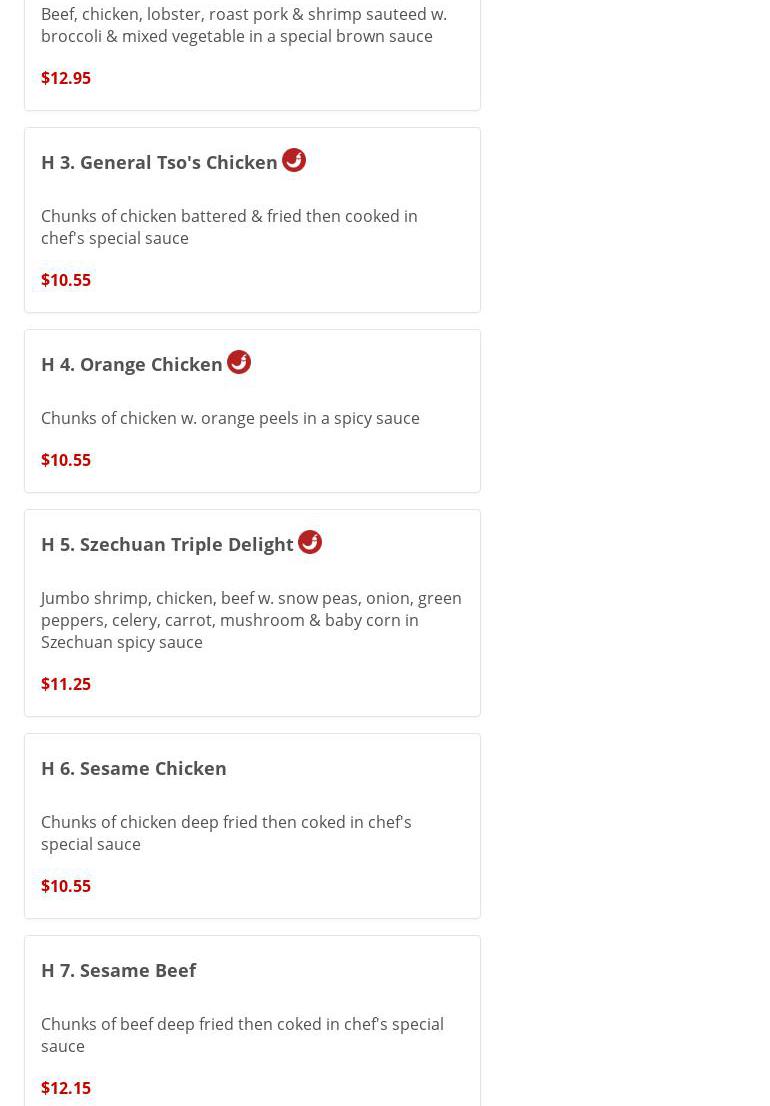Viewport: 770px width, 1106px height.
Task: Open H 6. Sesame Chicken card
Action: [134, 768]
